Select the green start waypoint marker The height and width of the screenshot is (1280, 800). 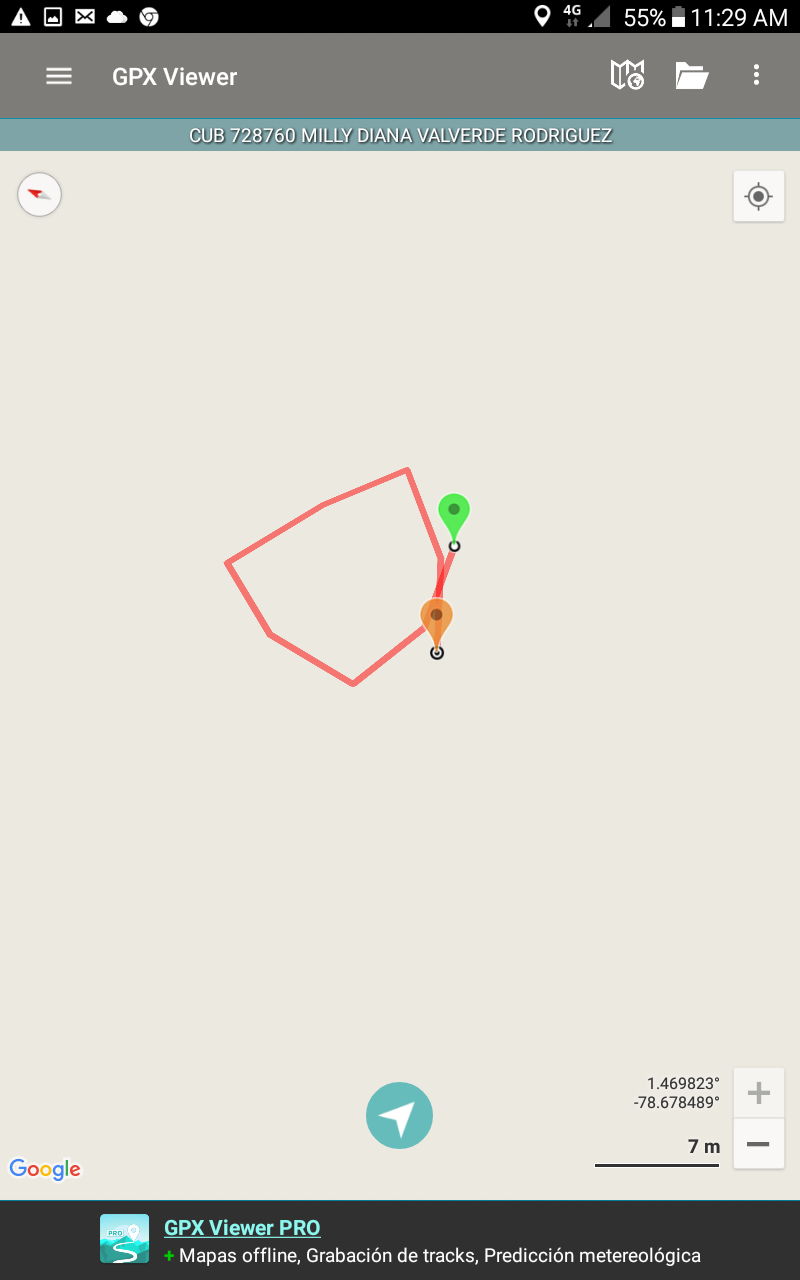pos(454,513)
